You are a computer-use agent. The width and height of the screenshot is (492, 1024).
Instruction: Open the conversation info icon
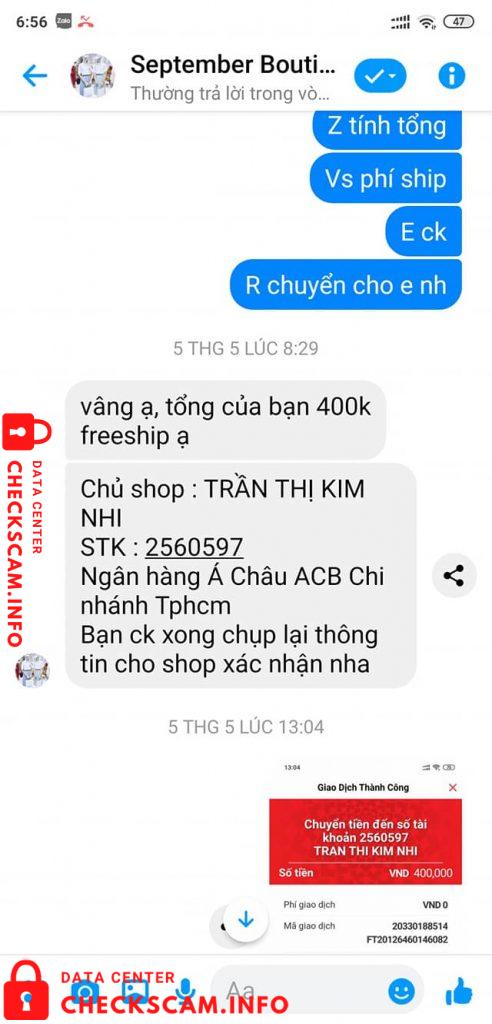click(x=451, y=76)
